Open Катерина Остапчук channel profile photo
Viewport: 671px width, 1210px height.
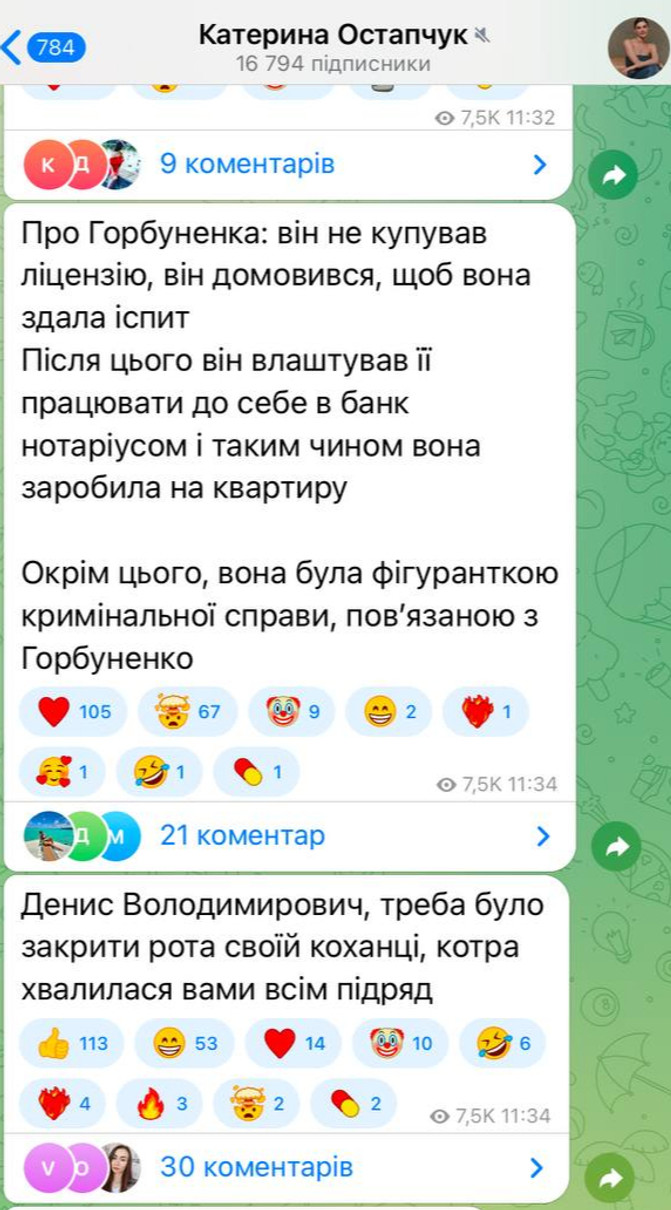pyautogui.click(x=638, y=47)
